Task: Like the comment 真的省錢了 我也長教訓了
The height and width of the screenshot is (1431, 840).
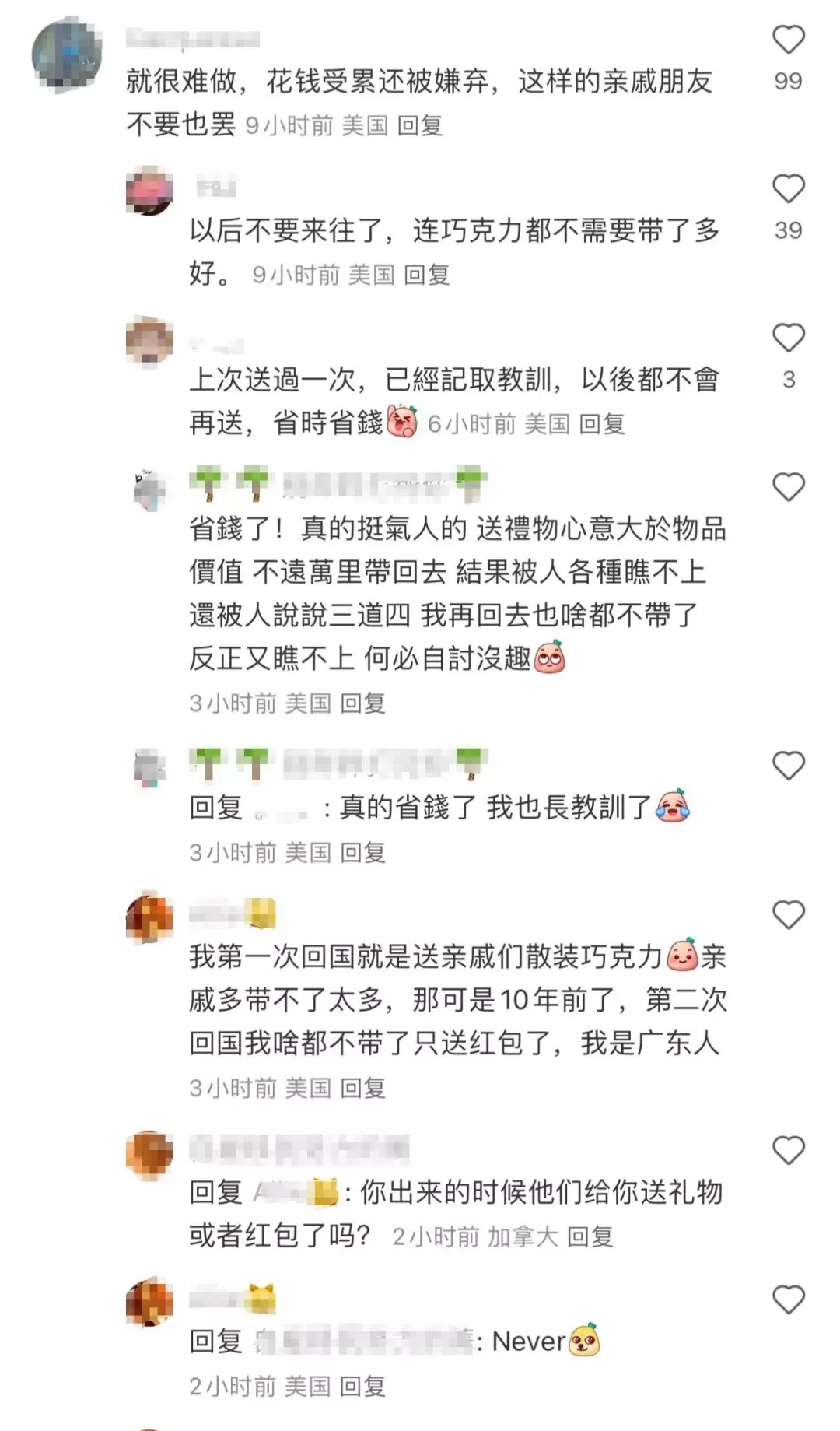Action: 788,766
